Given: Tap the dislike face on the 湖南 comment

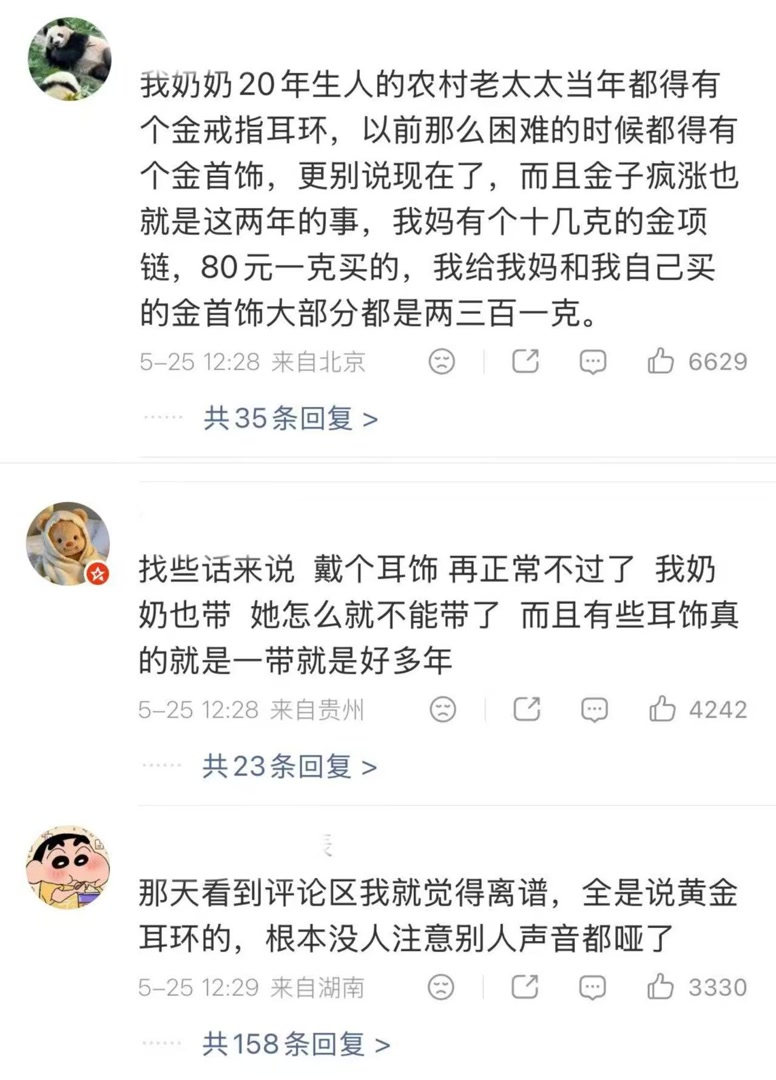Looking at the screenshot, I should point(441,987).
